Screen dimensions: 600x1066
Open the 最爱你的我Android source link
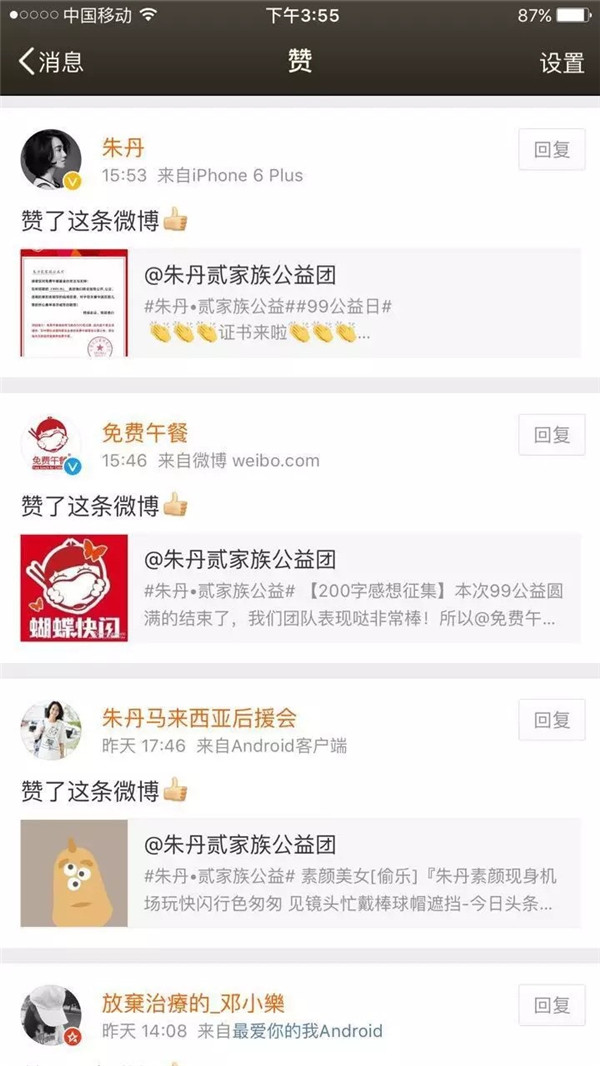point(308,1031)
